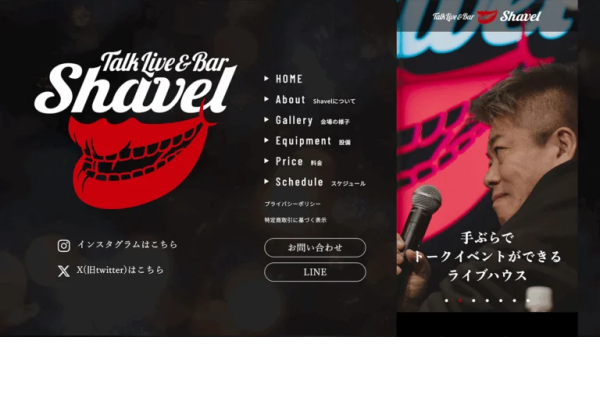Open the Instagram link
The image size is (600, 400).
(118, 245)
